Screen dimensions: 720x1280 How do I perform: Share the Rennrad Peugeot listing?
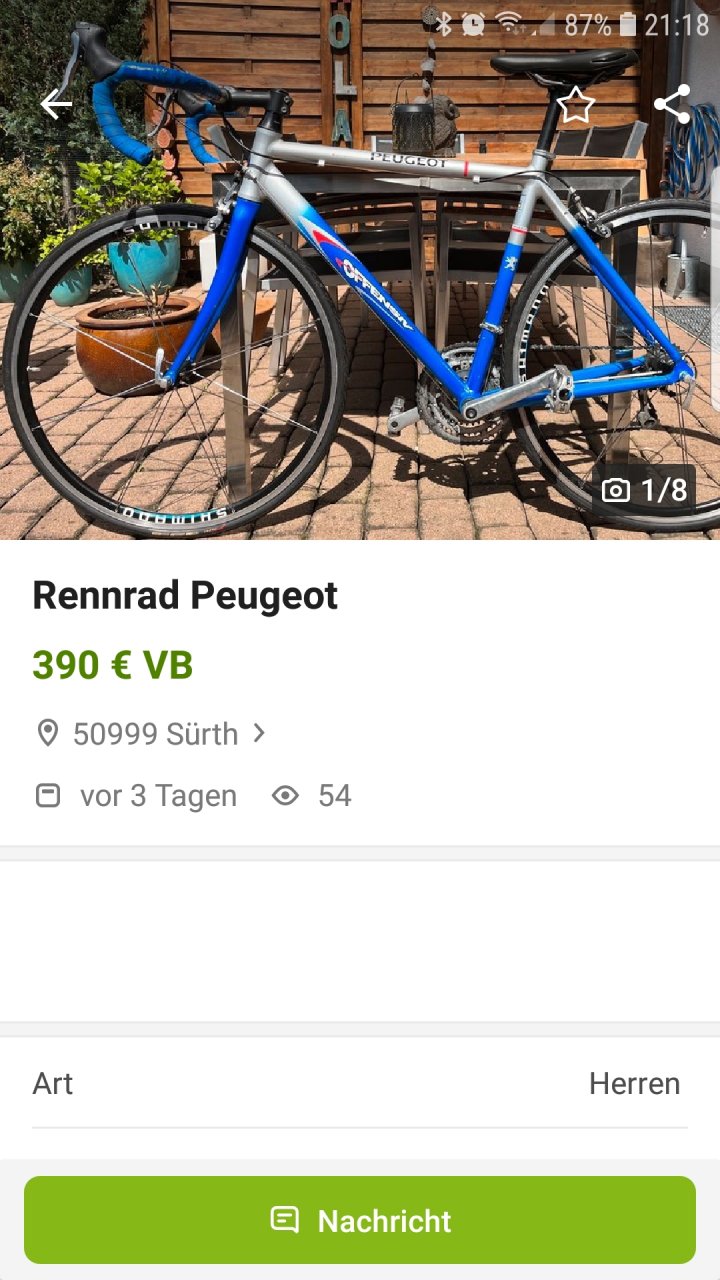click(672, 104)
